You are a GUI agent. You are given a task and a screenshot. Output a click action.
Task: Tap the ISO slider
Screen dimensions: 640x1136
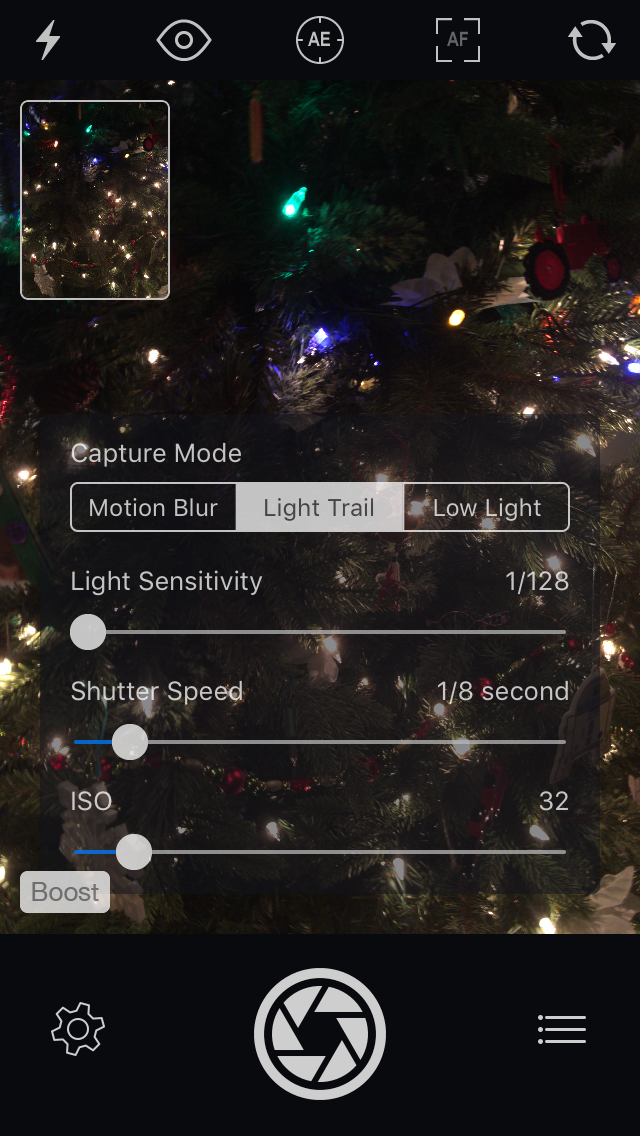tap(320, 853)
